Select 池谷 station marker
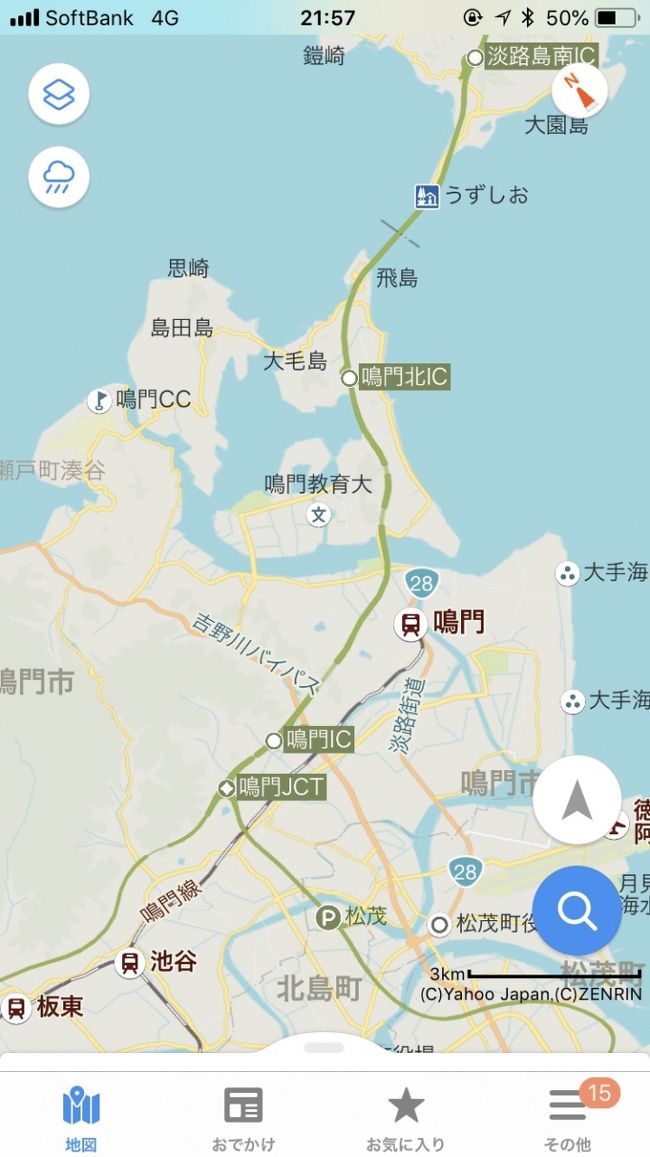 (130, 963)
